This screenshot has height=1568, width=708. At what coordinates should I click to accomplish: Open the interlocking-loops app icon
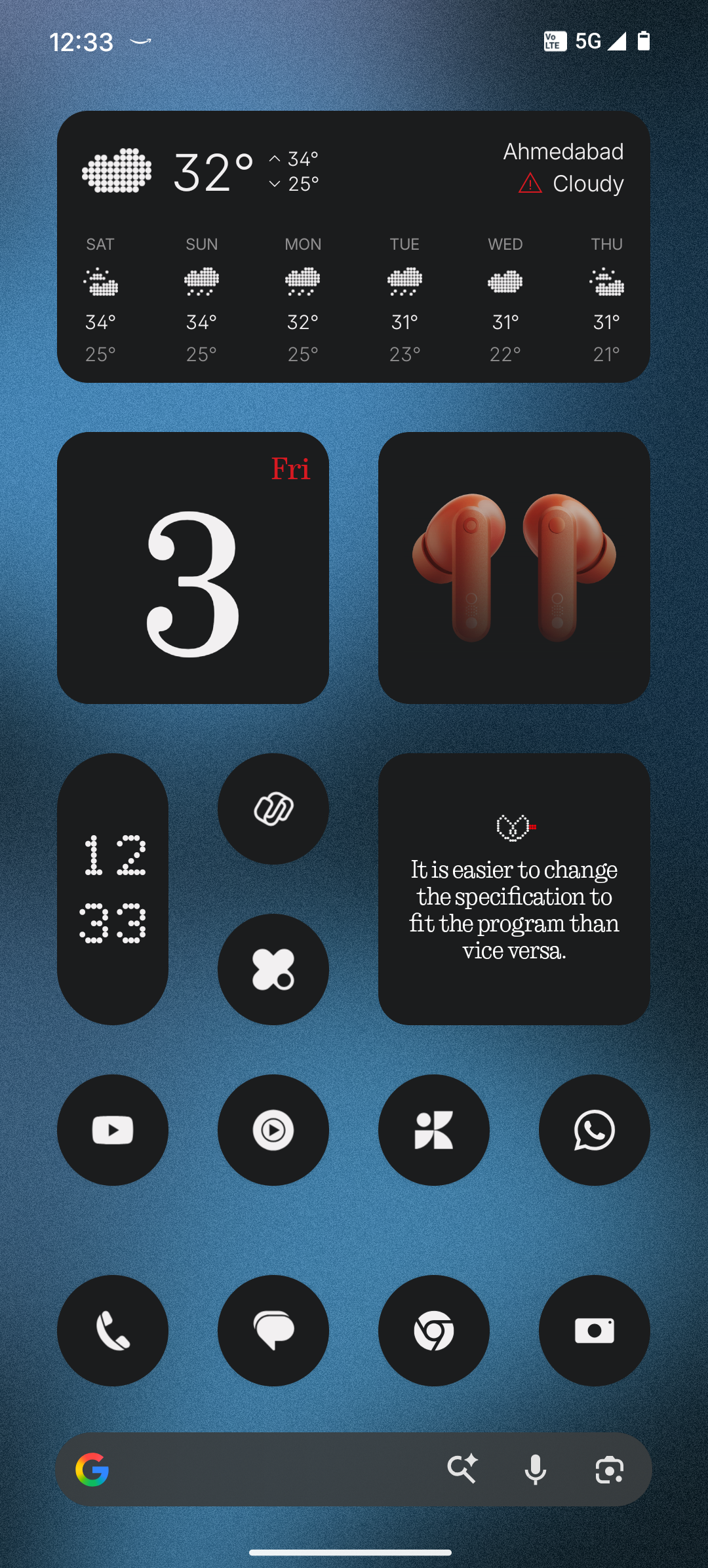[x=273, y=809]
